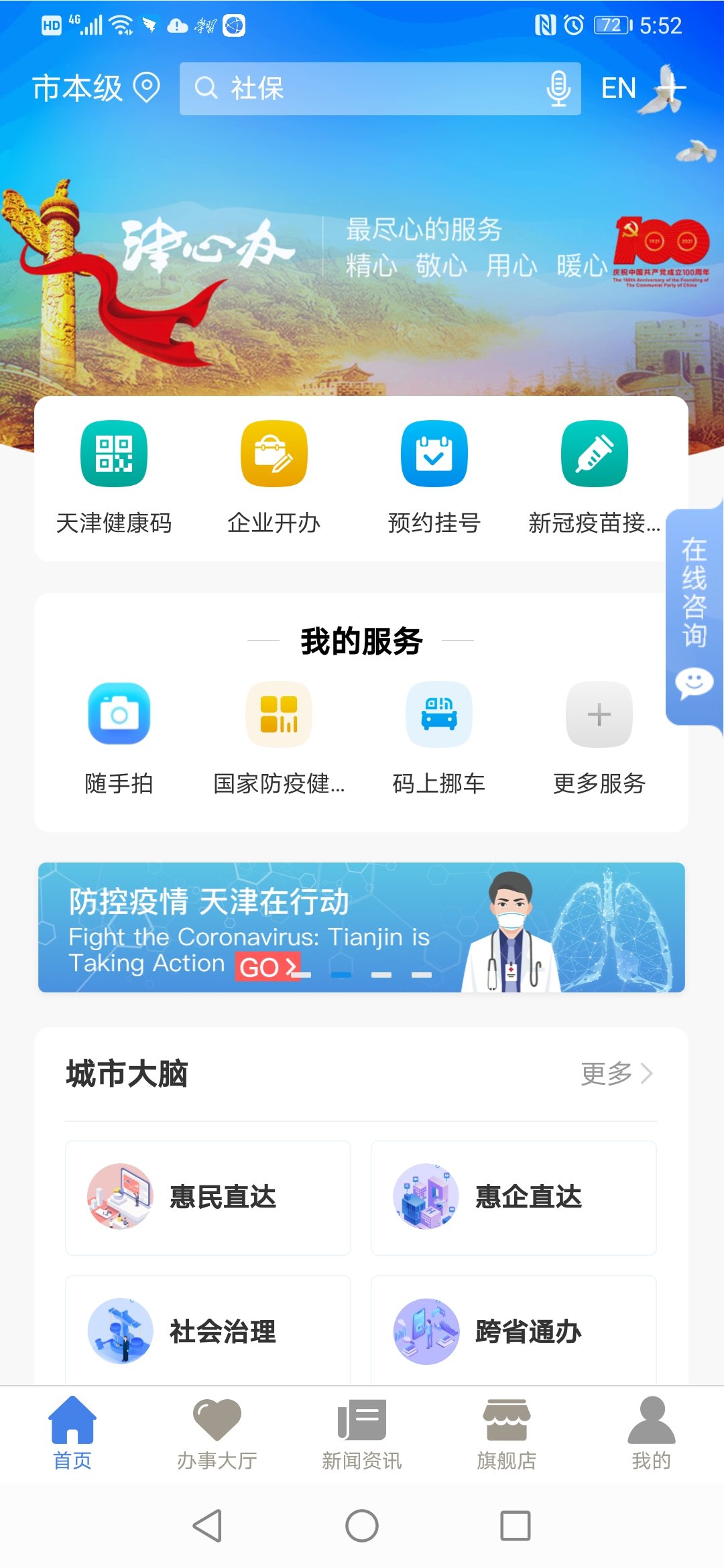Viewport: 724px width, 1568px height.
Task: Switch to the 办事大厅 tab
Action: point(217,1434)
